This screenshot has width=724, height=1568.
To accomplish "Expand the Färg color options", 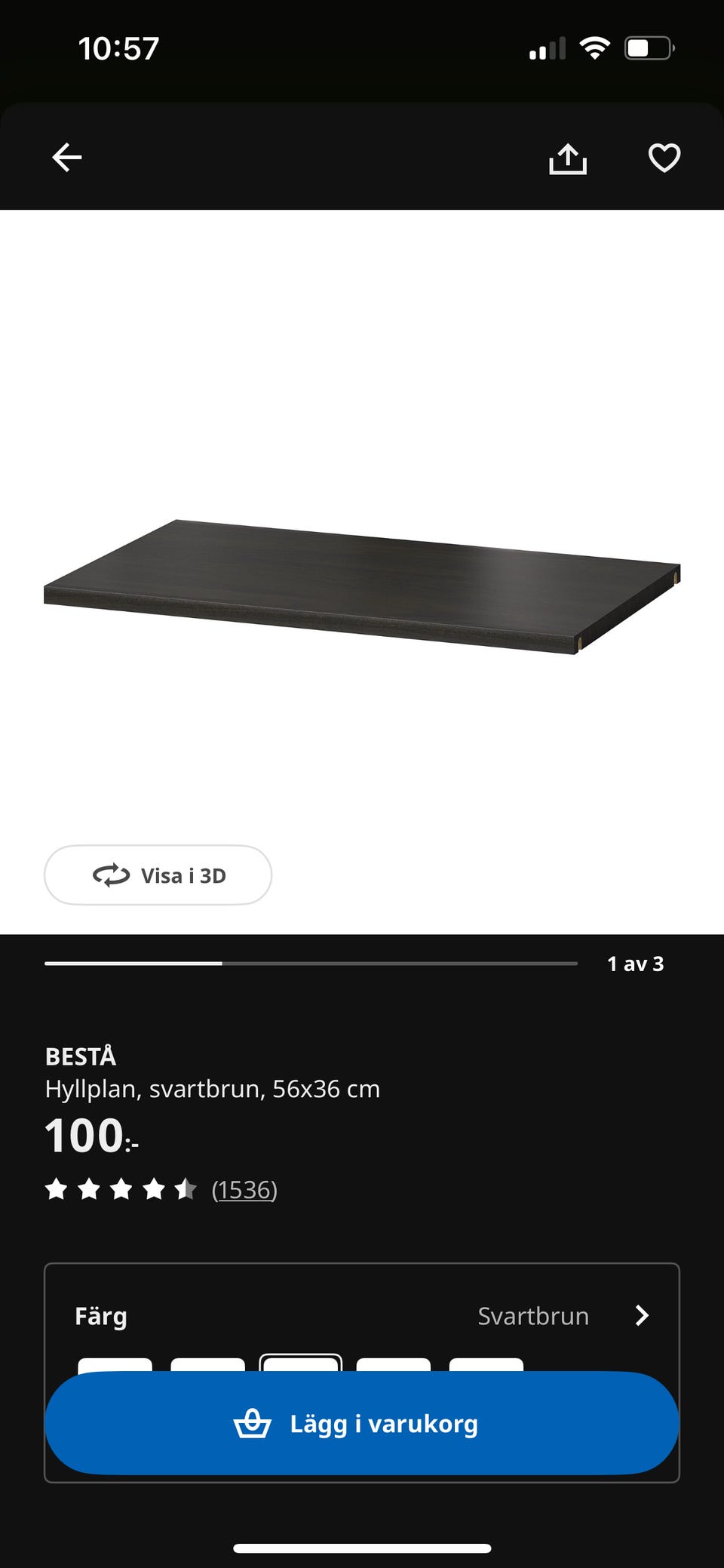I will coord(641,1316).
